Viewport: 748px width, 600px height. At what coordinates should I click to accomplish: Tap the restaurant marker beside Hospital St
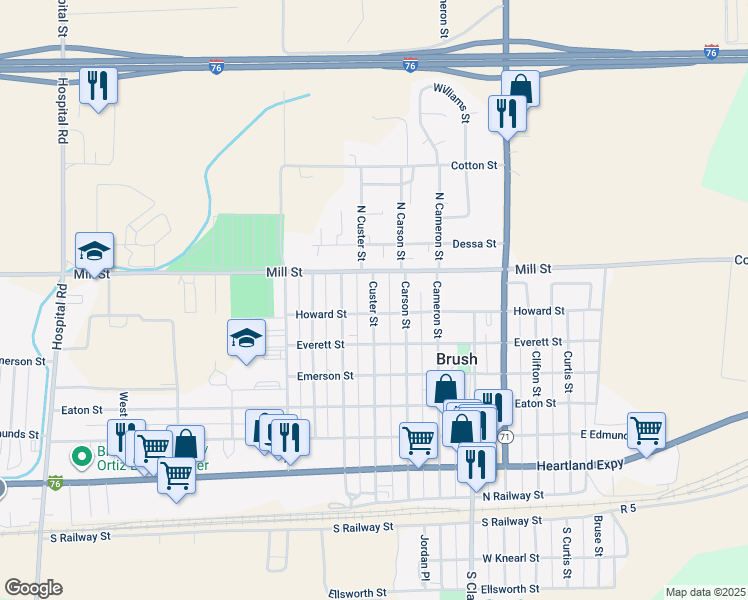[98, 86]
